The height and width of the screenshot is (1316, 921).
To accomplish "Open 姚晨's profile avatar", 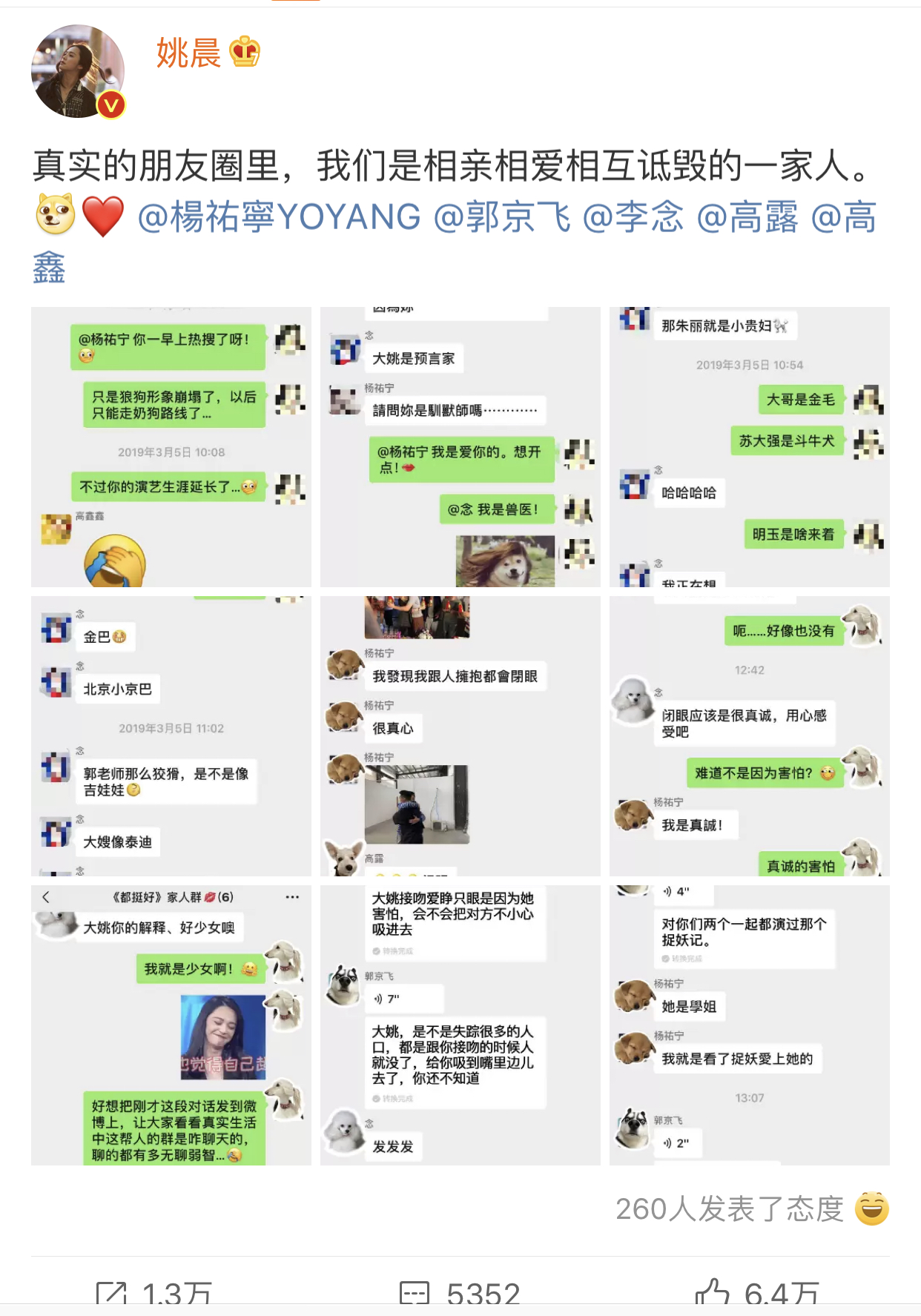I will tap(78, 71).
